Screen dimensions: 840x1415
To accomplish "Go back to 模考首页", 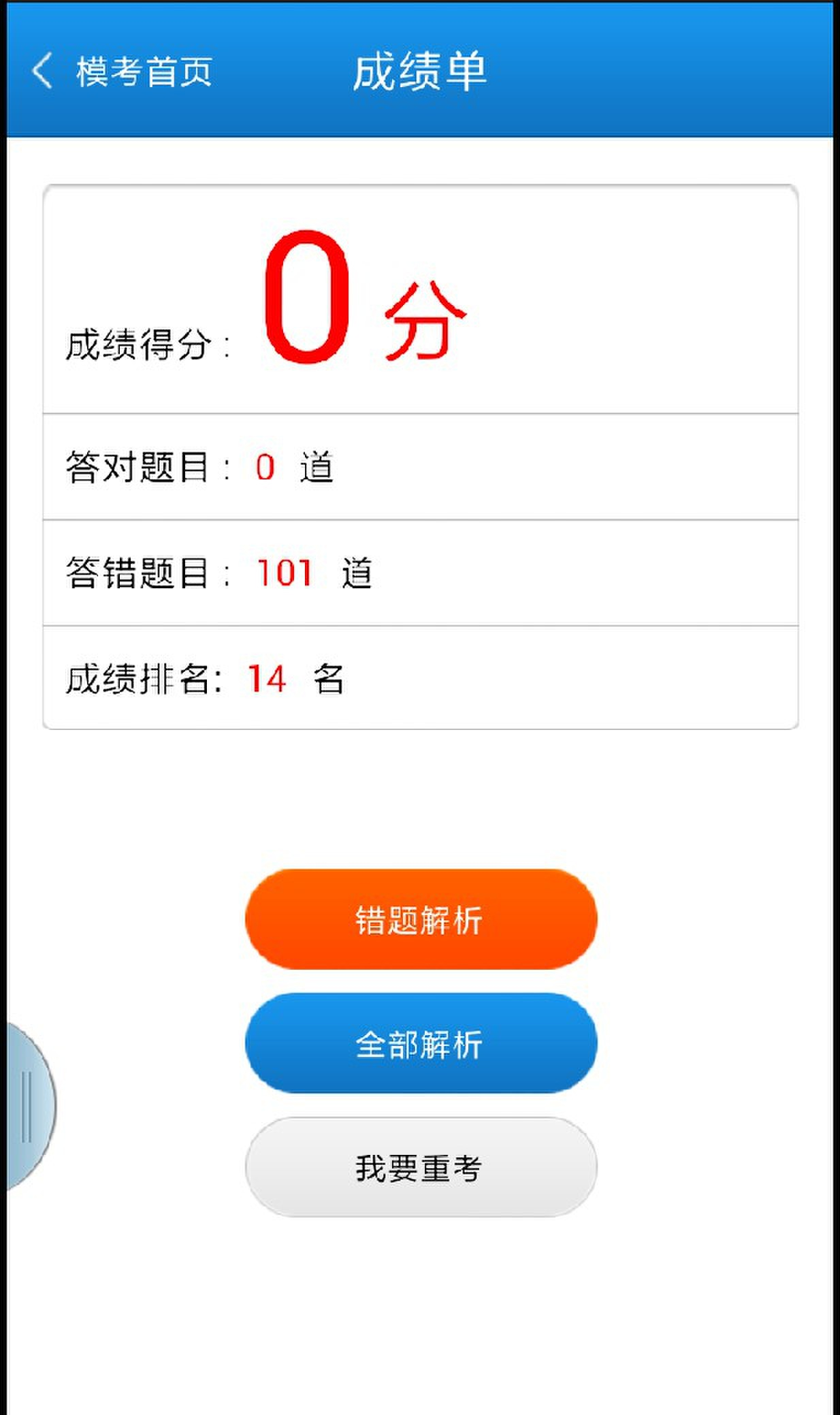I will click(123, 71).
